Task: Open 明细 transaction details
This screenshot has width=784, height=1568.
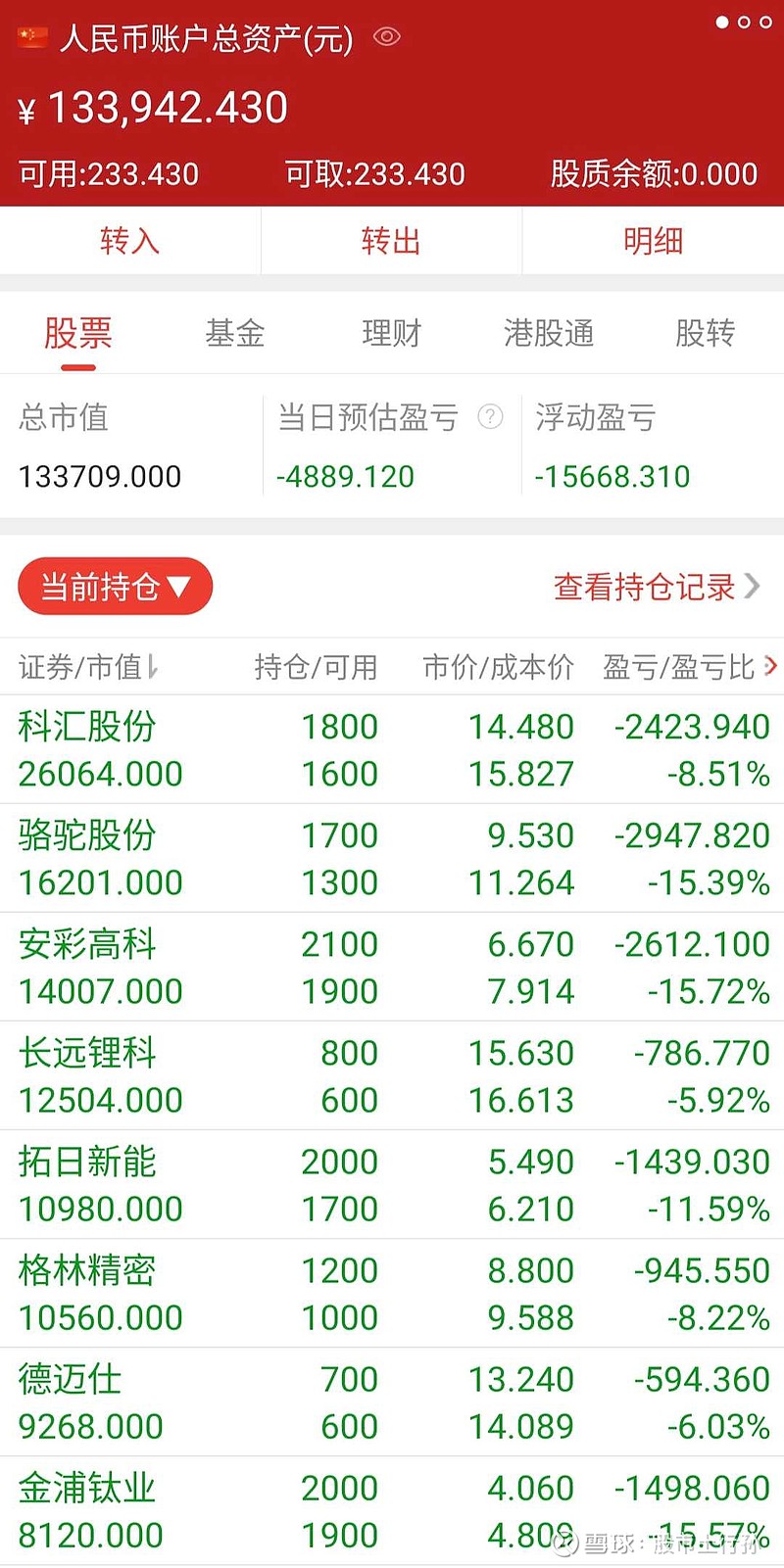Action: (653, 240)
